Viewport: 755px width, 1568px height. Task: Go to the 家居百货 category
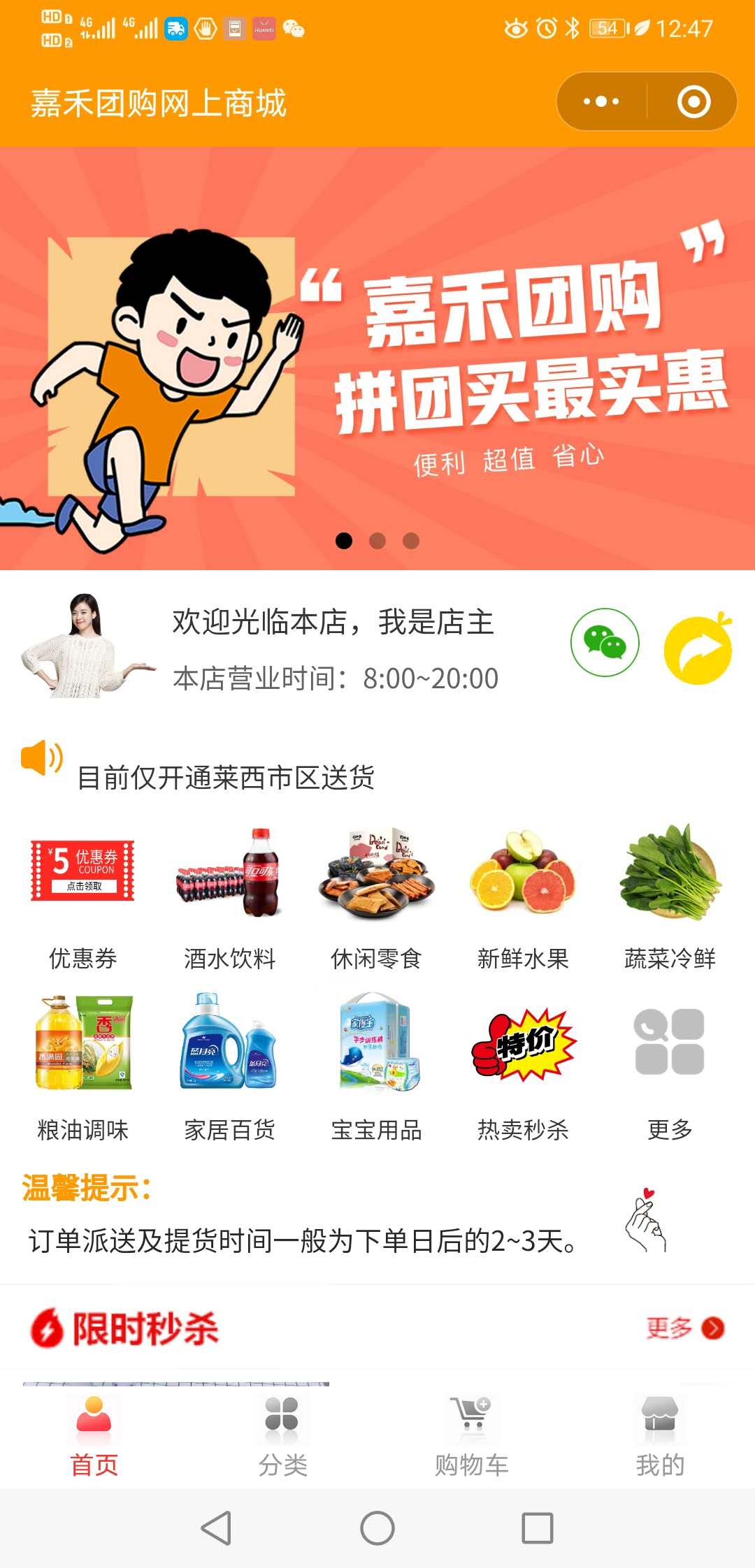(230, 1068)
